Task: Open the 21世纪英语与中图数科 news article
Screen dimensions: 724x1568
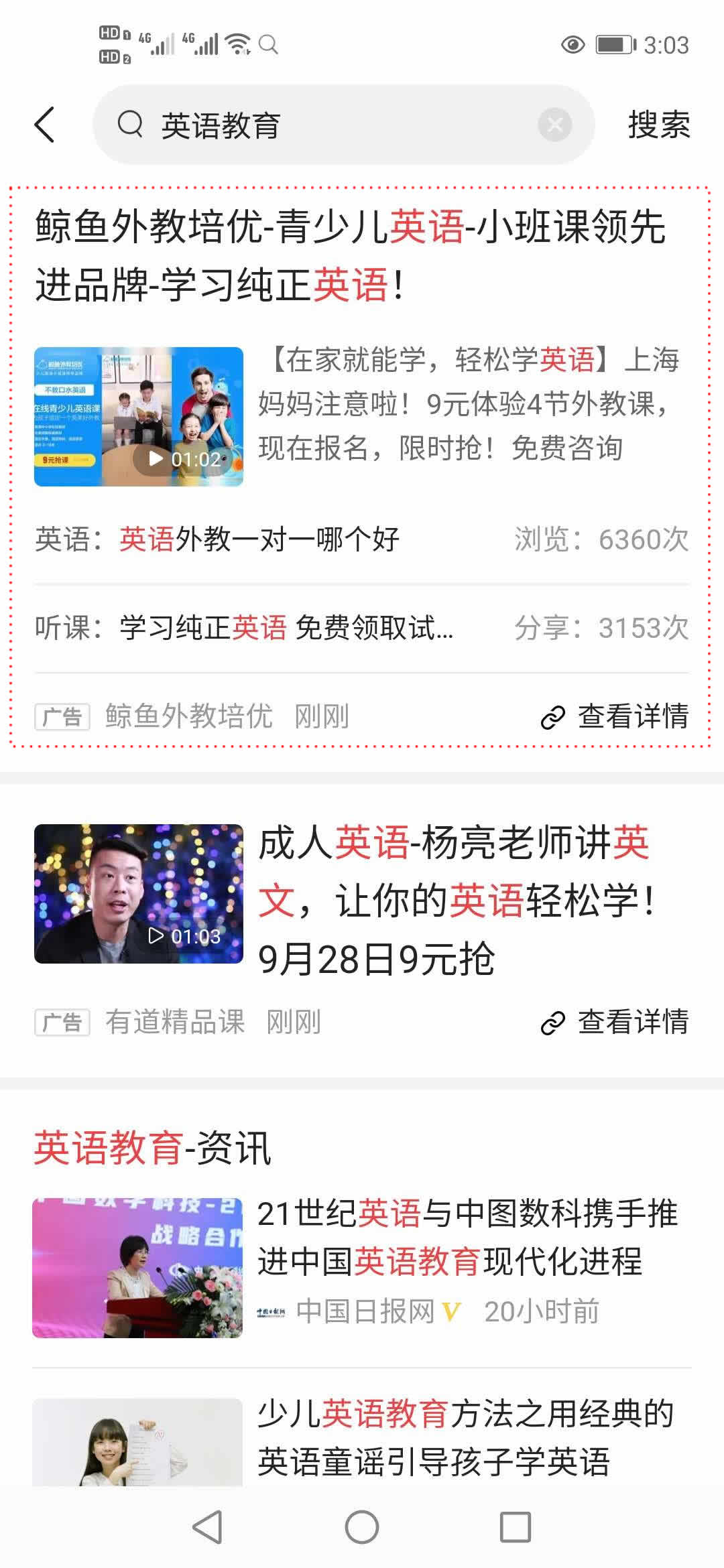Action: point(467,1237)
